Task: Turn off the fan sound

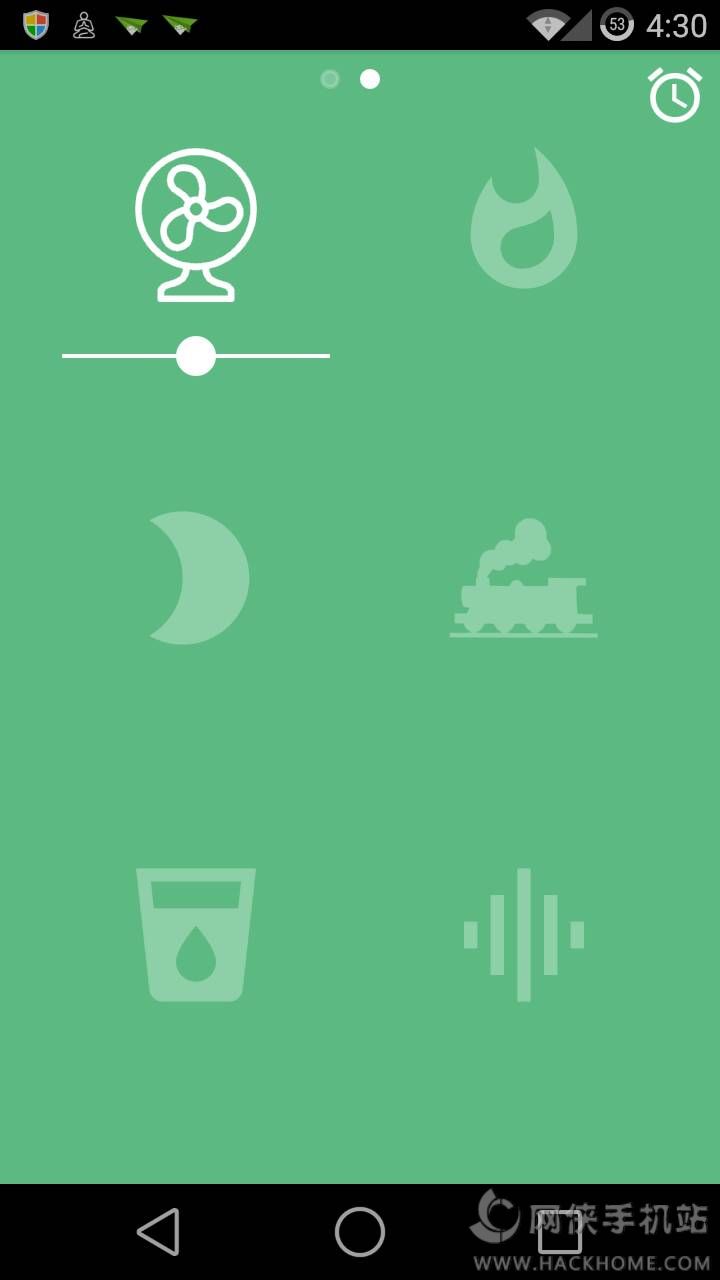Action: click(x=196, y=225)
